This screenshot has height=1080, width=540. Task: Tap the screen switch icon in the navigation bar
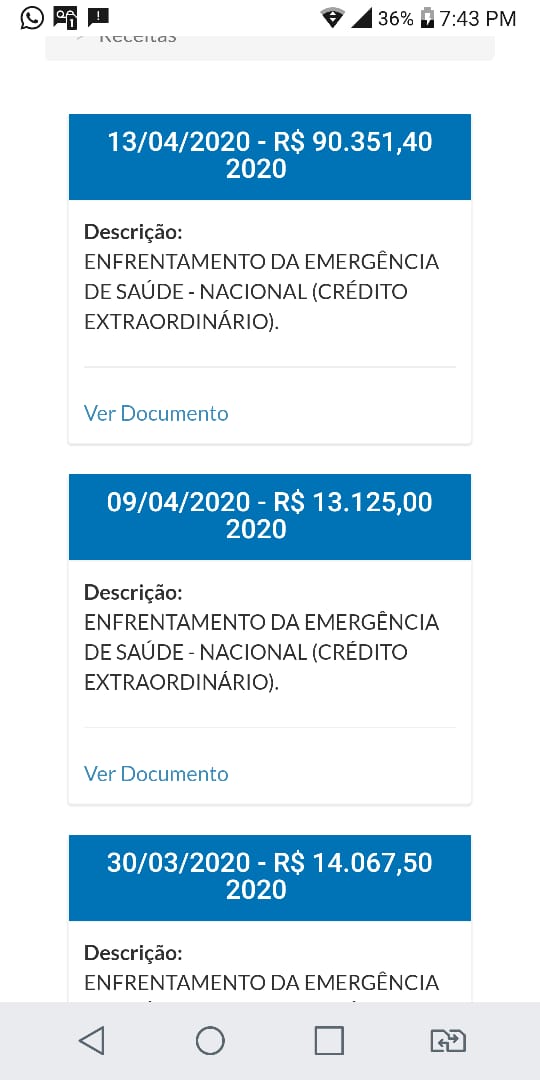tap(448, 1041)
